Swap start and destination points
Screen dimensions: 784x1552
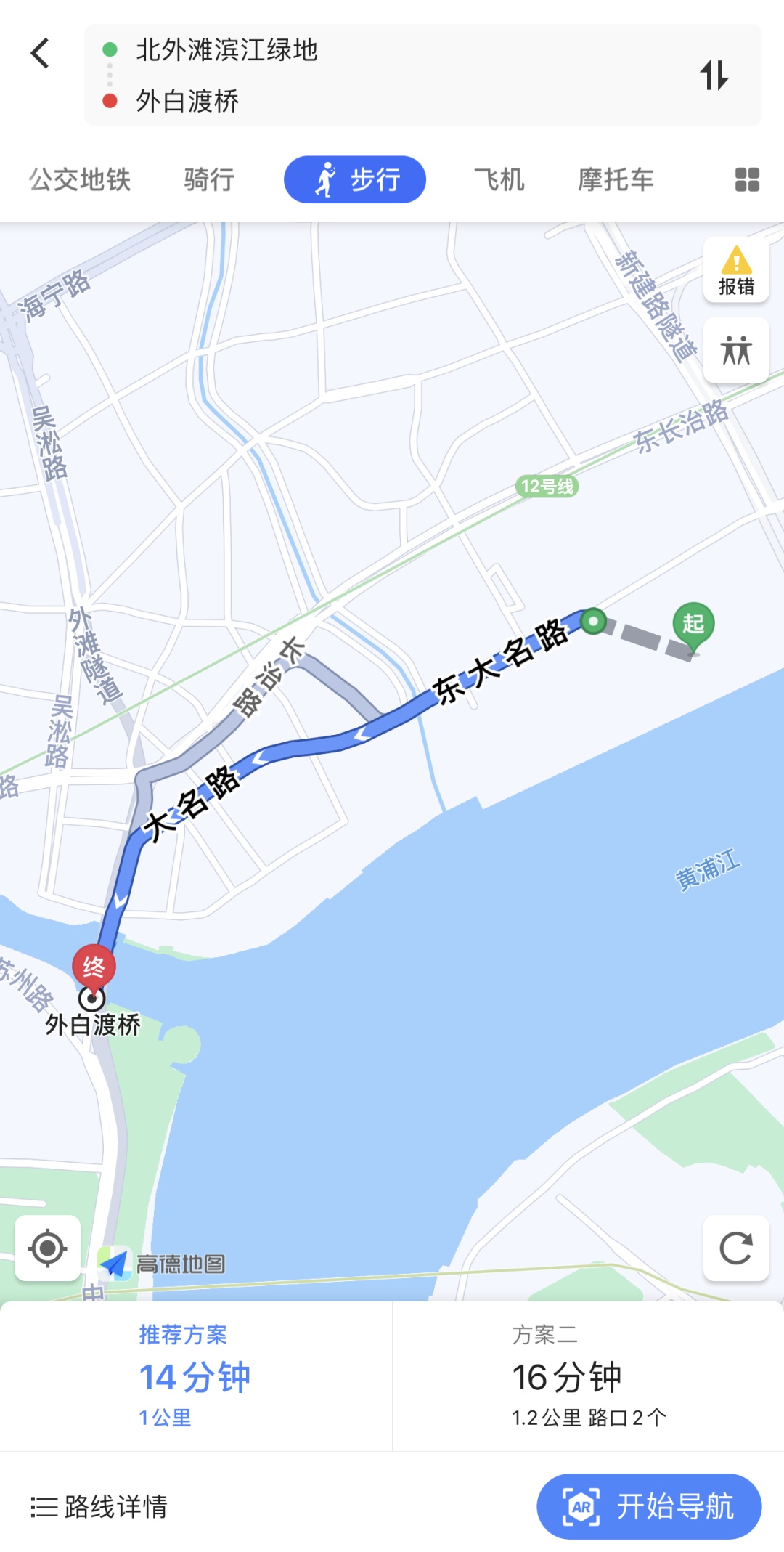714,75
